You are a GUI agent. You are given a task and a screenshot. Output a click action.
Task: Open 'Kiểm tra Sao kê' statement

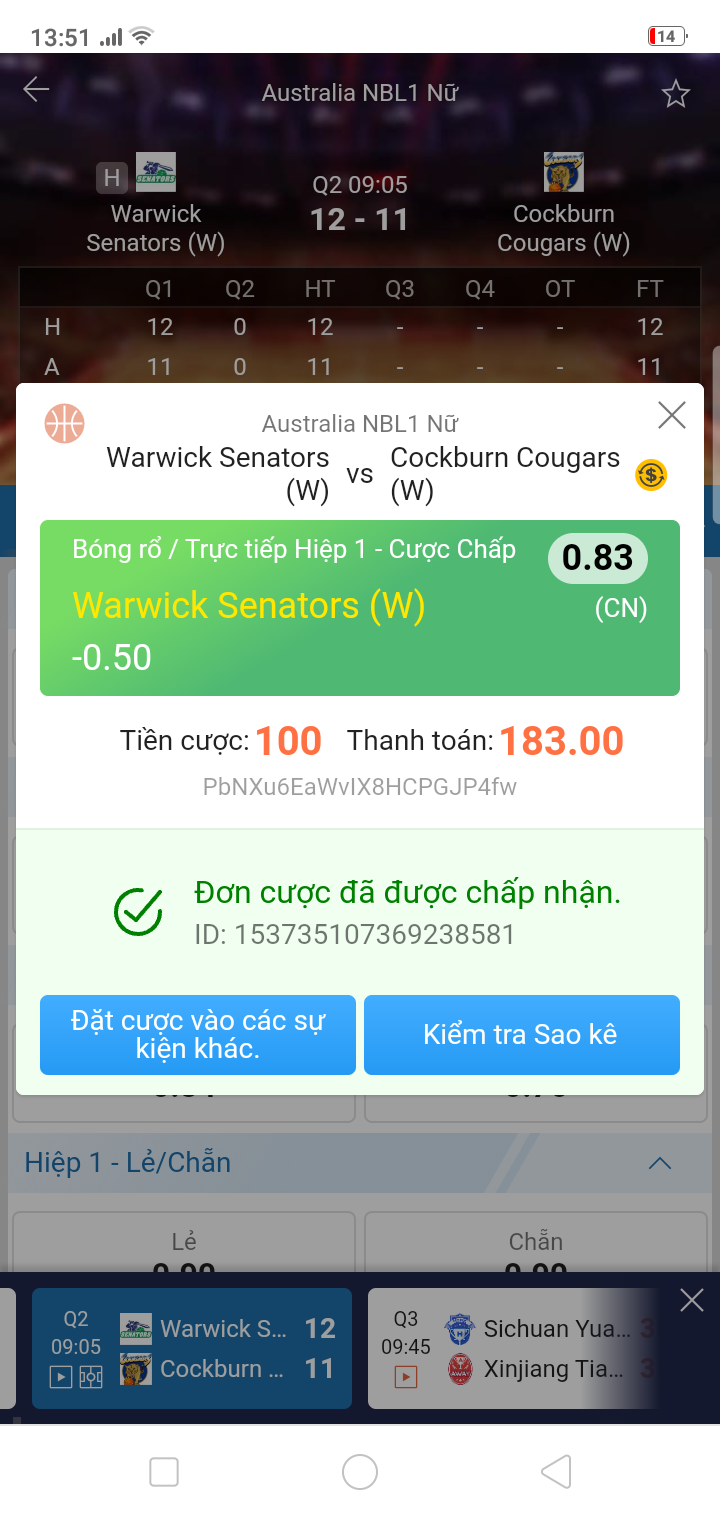(521, 1034)
